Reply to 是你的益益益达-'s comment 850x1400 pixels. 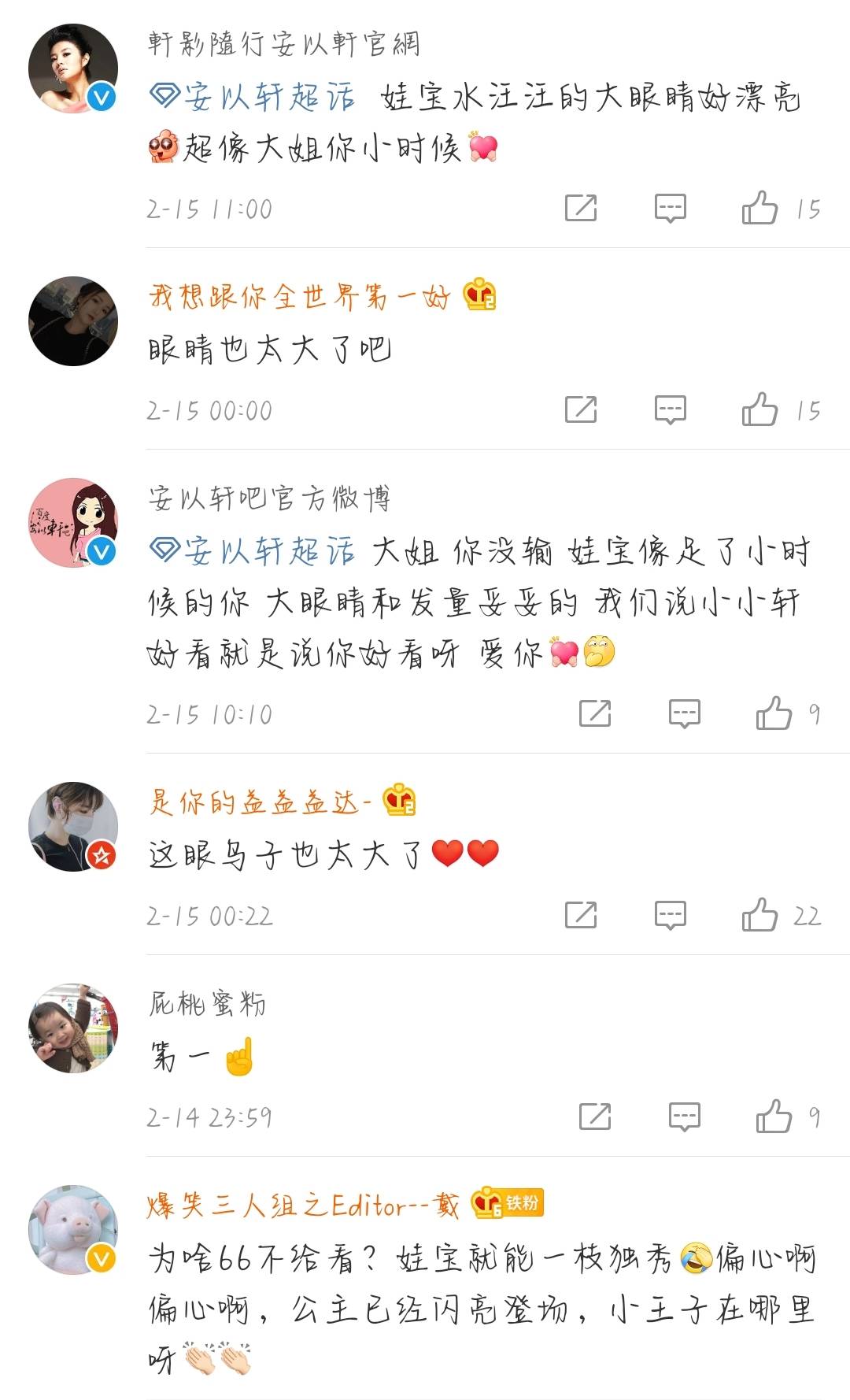(x=671, y=915)
